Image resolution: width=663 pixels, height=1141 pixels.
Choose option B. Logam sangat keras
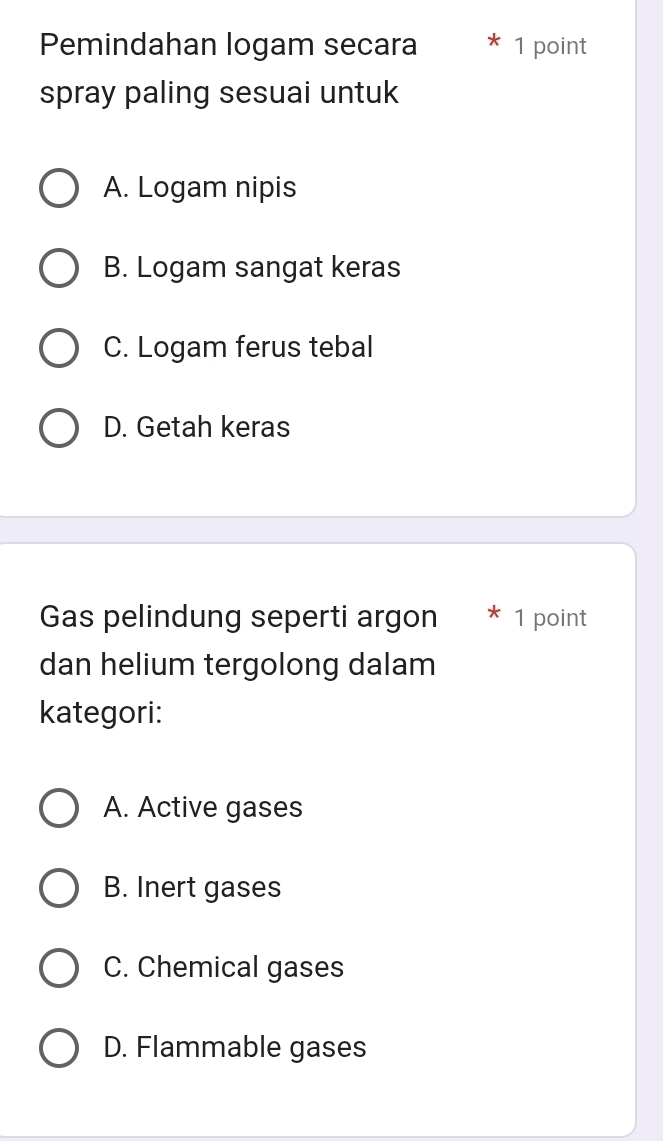pos(59,268)
